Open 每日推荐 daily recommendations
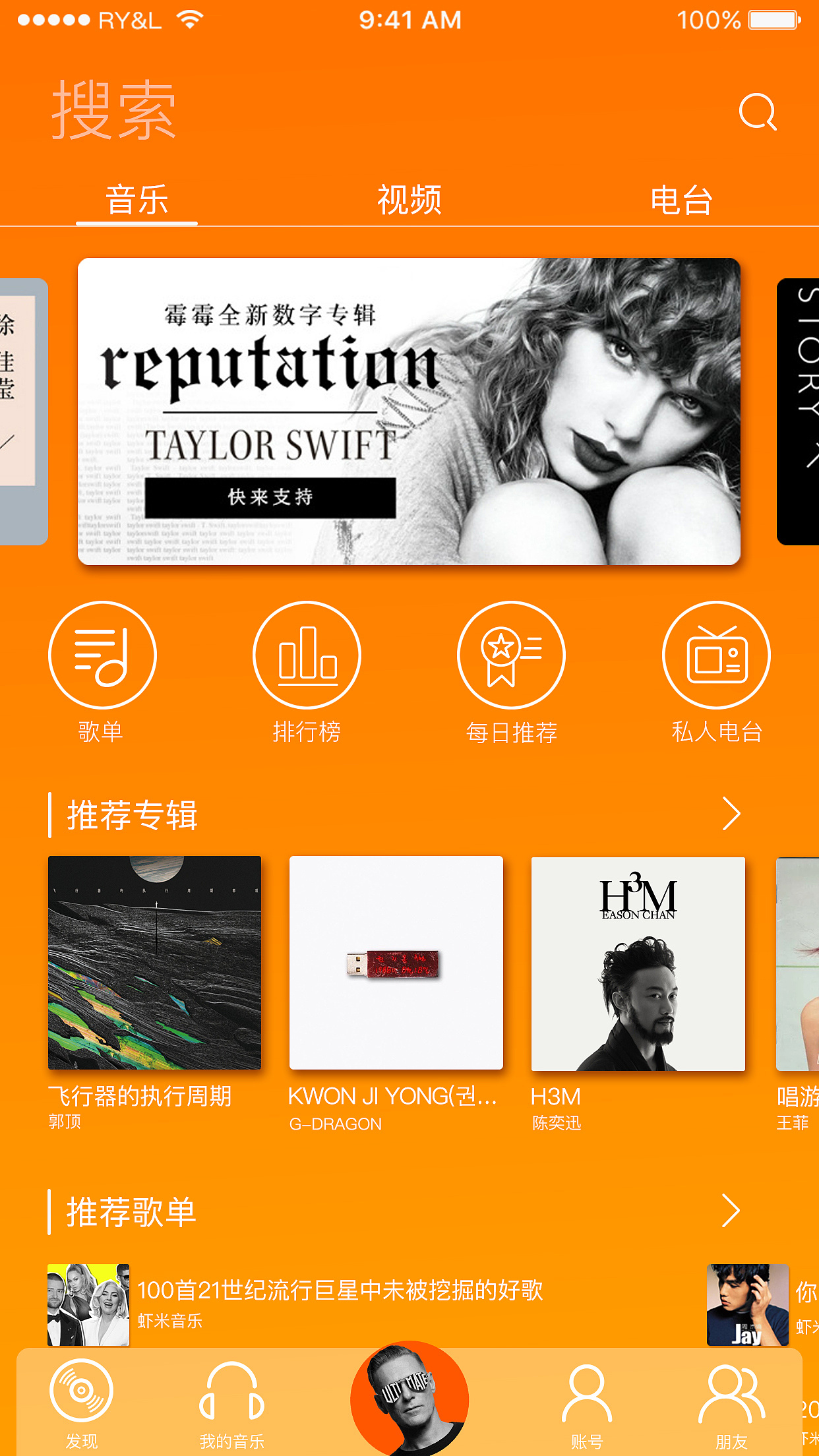The width and height of the screenshot is (819, 1456). click(511, 655)
